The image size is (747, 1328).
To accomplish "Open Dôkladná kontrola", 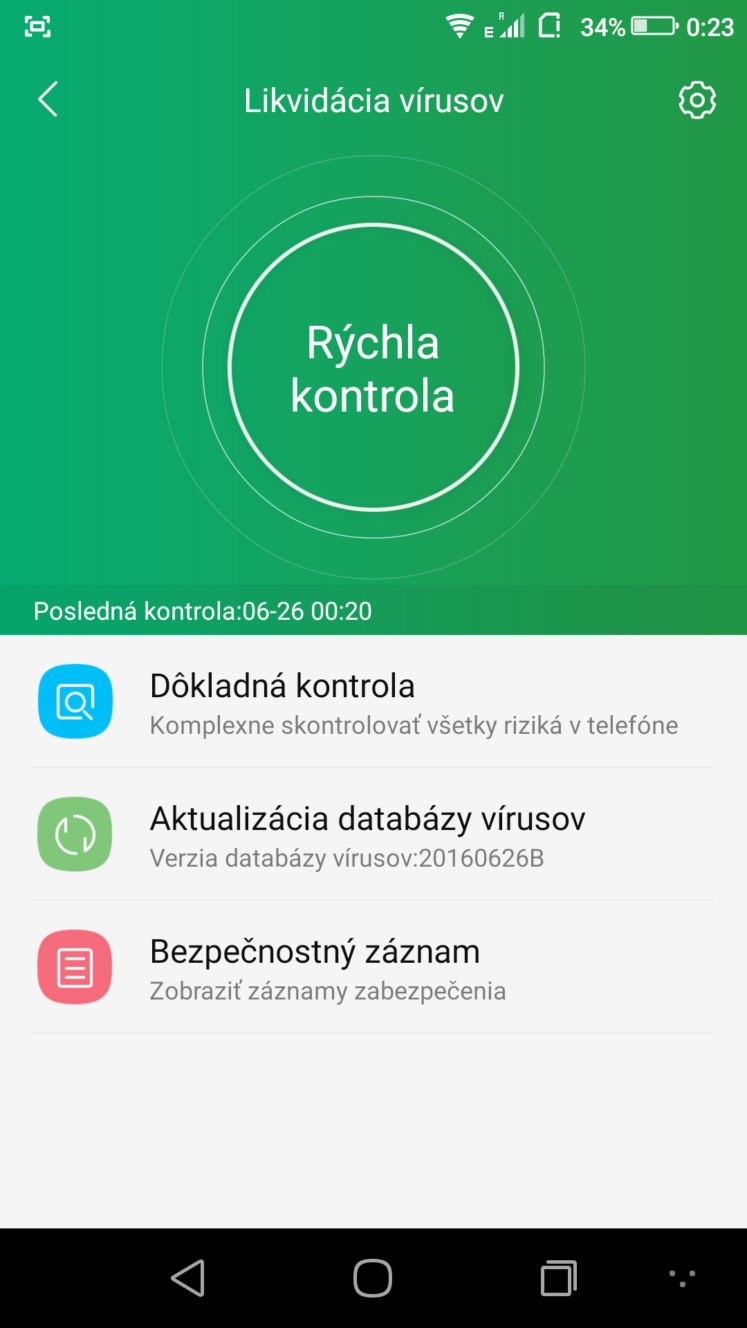I will tap(373, 702).
